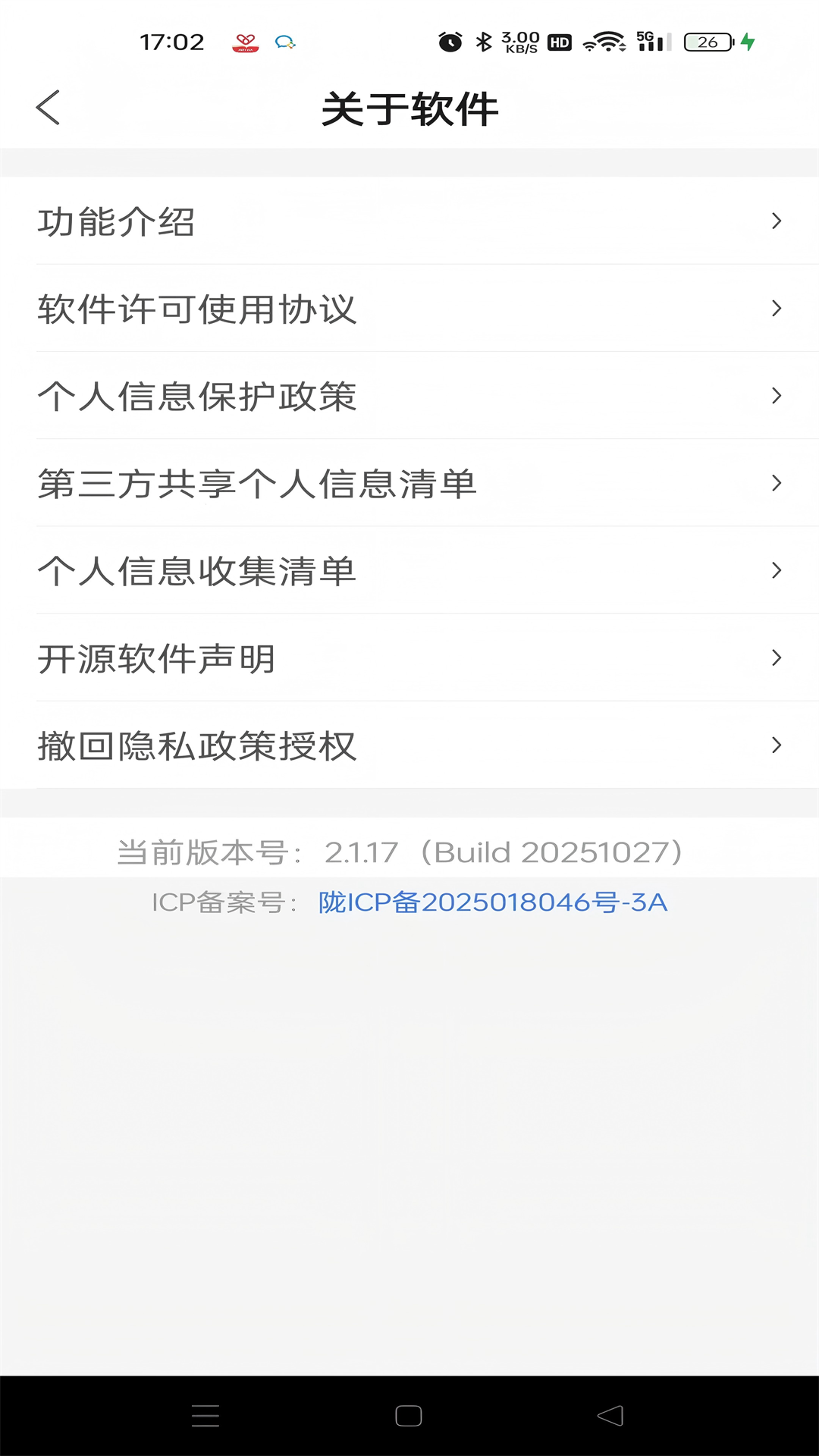Image resolution: width=819 pixels, height=1456 pixels.
Task: Open the system recent apps button
Action: [206, 1416]
